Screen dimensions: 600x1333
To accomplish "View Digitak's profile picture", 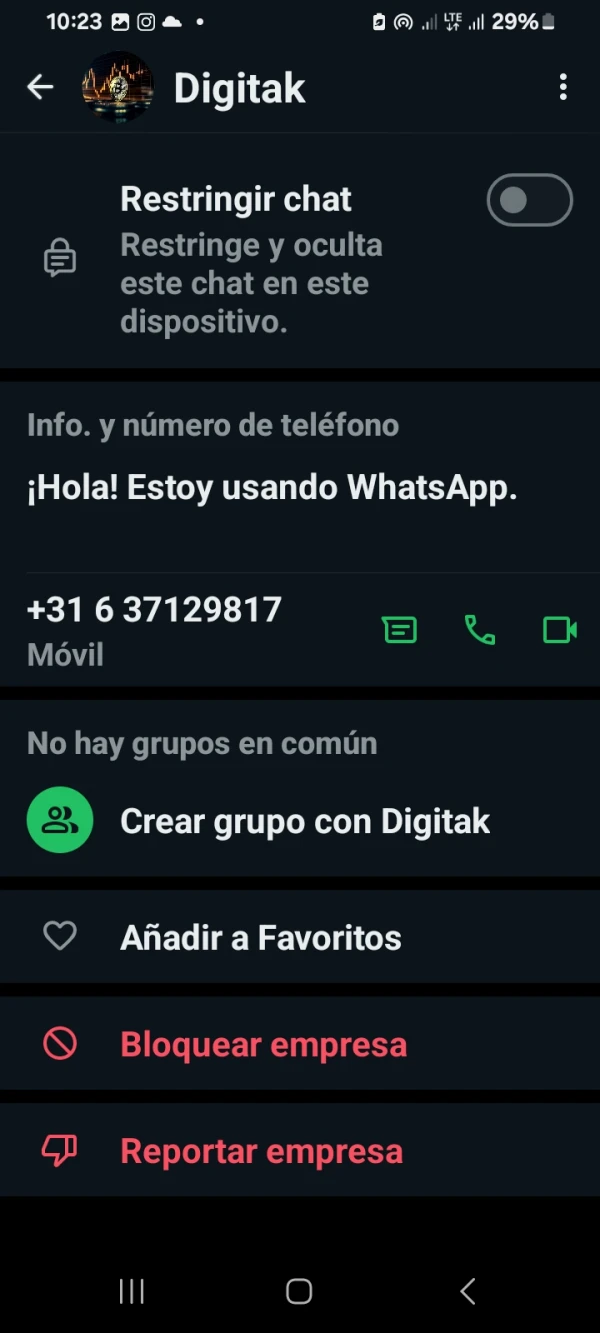I will (118, 88).
